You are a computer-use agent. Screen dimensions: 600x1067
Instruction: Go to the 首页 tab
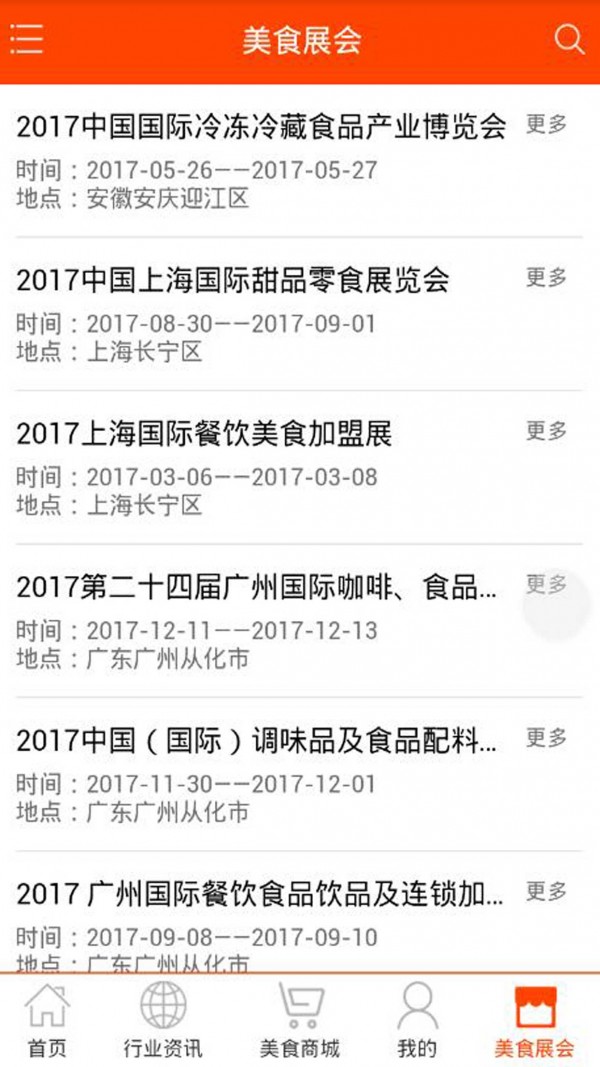coord(47,1020)
